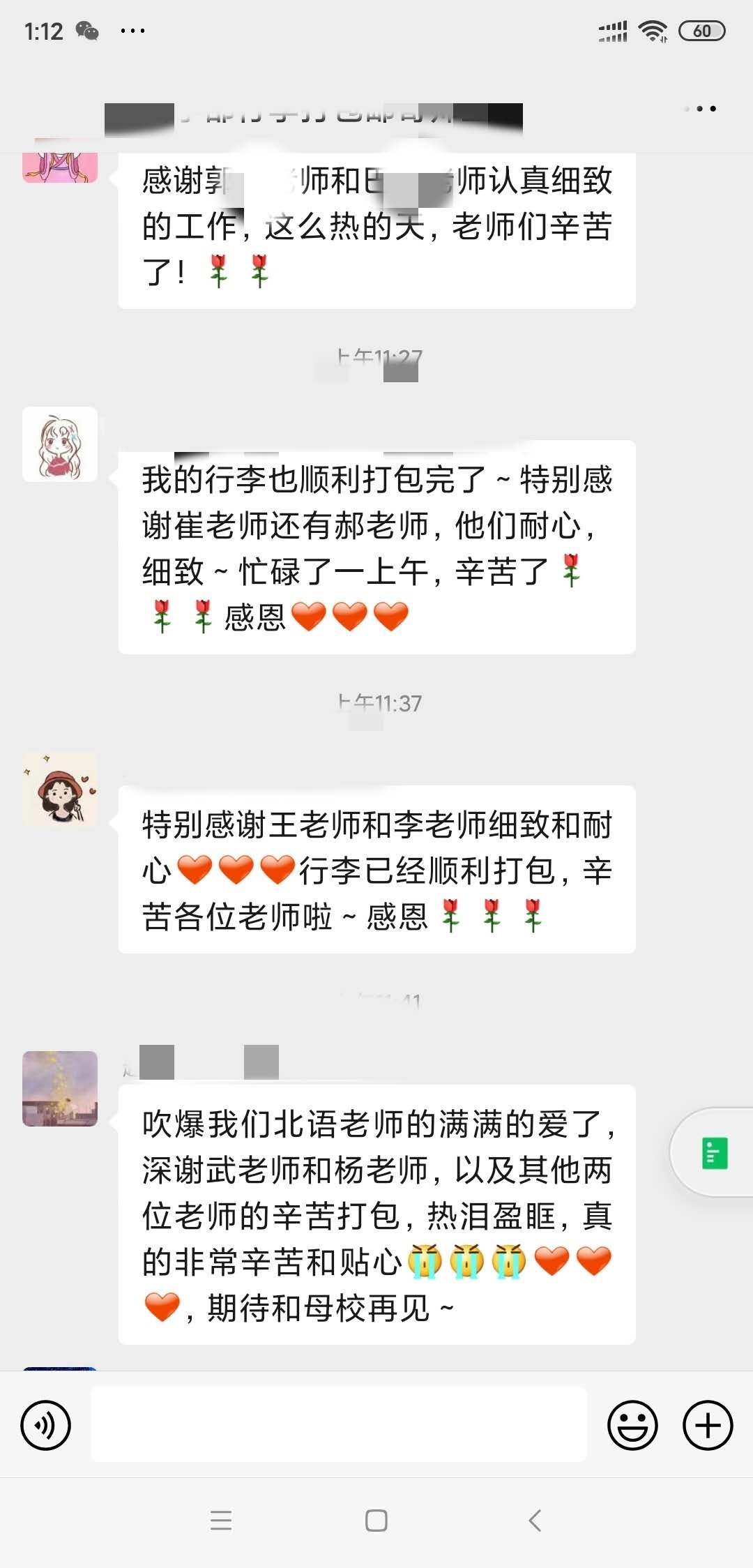753x1568 pixels.
Task: Open the emoji sticker panel
Action: tap(632, 1425)
